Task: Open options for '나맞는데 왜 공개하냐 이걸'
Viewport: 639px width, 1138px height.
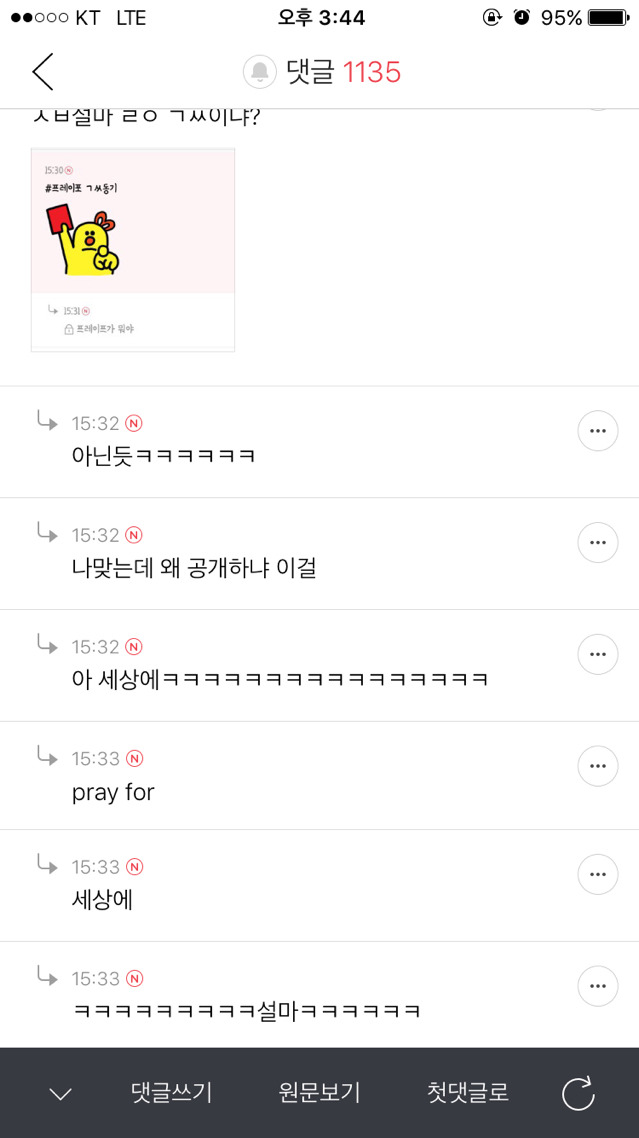Action: coord(598,543)
